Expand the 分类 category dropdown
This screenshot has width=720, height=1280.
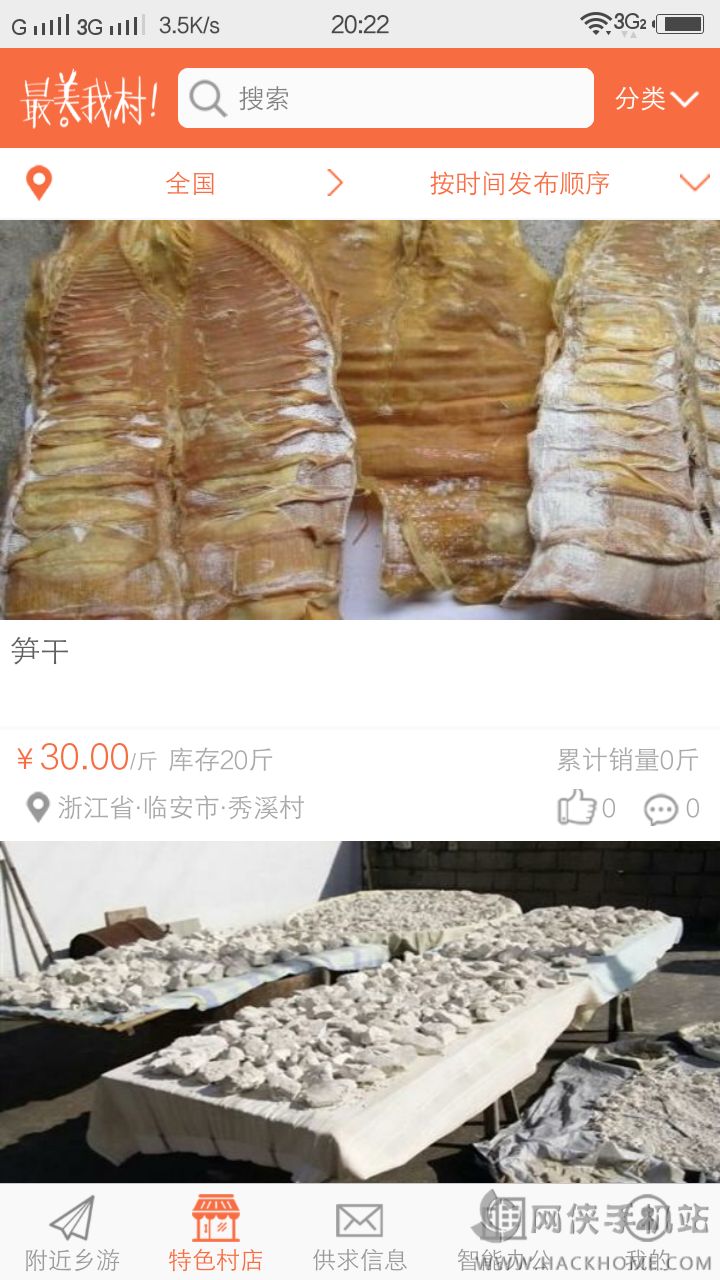click(x=655, y=98)
